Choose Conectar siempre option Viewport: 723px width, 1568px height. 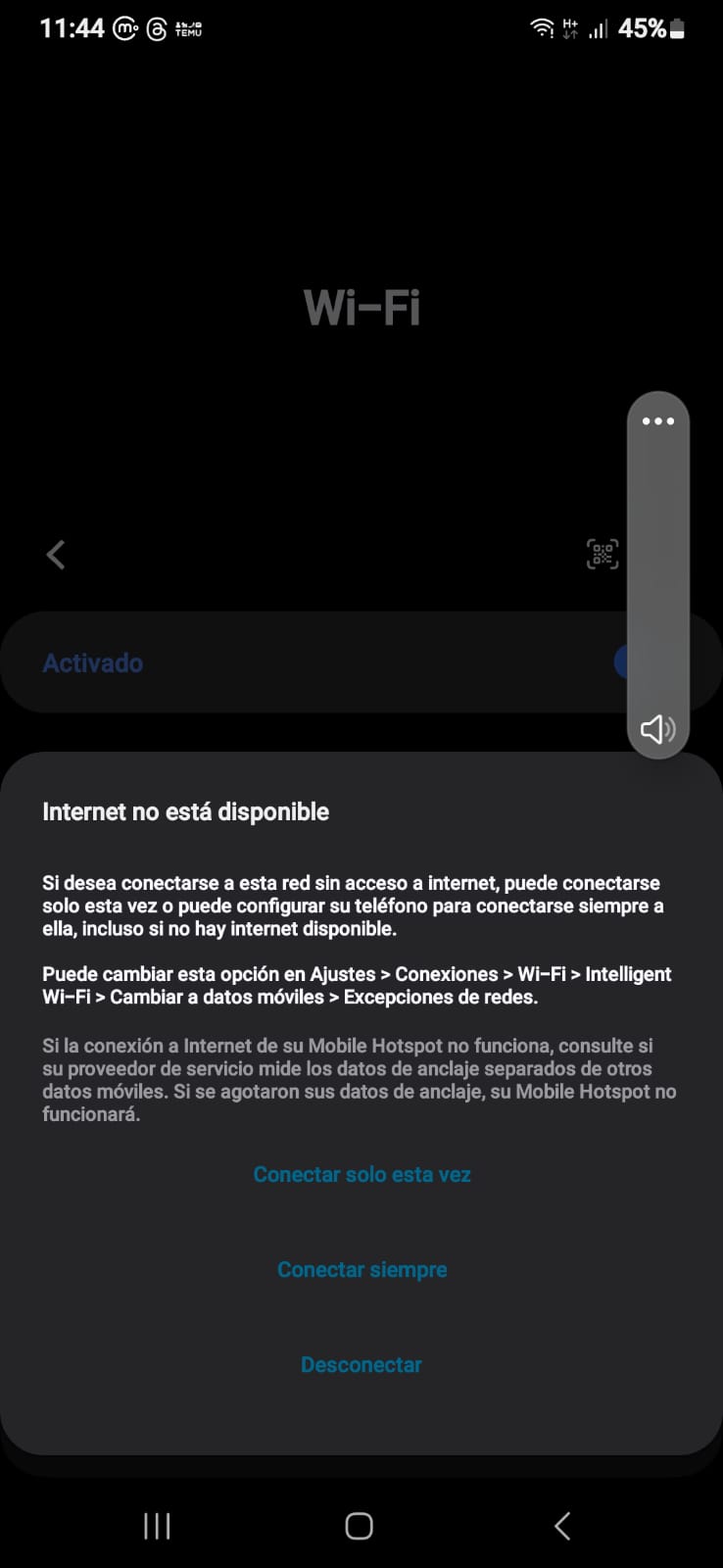click(x=361, y=1269)
